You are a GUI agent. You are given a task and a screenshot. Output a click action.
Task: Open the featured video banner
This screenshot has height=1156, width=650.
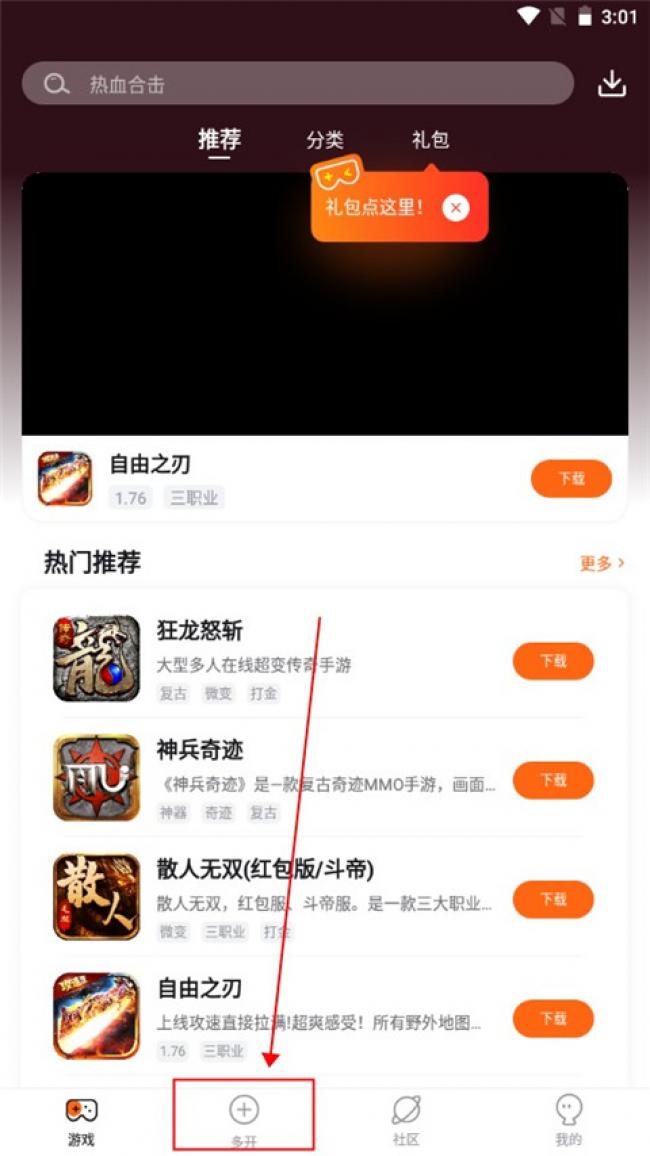(x=325, y=304)
